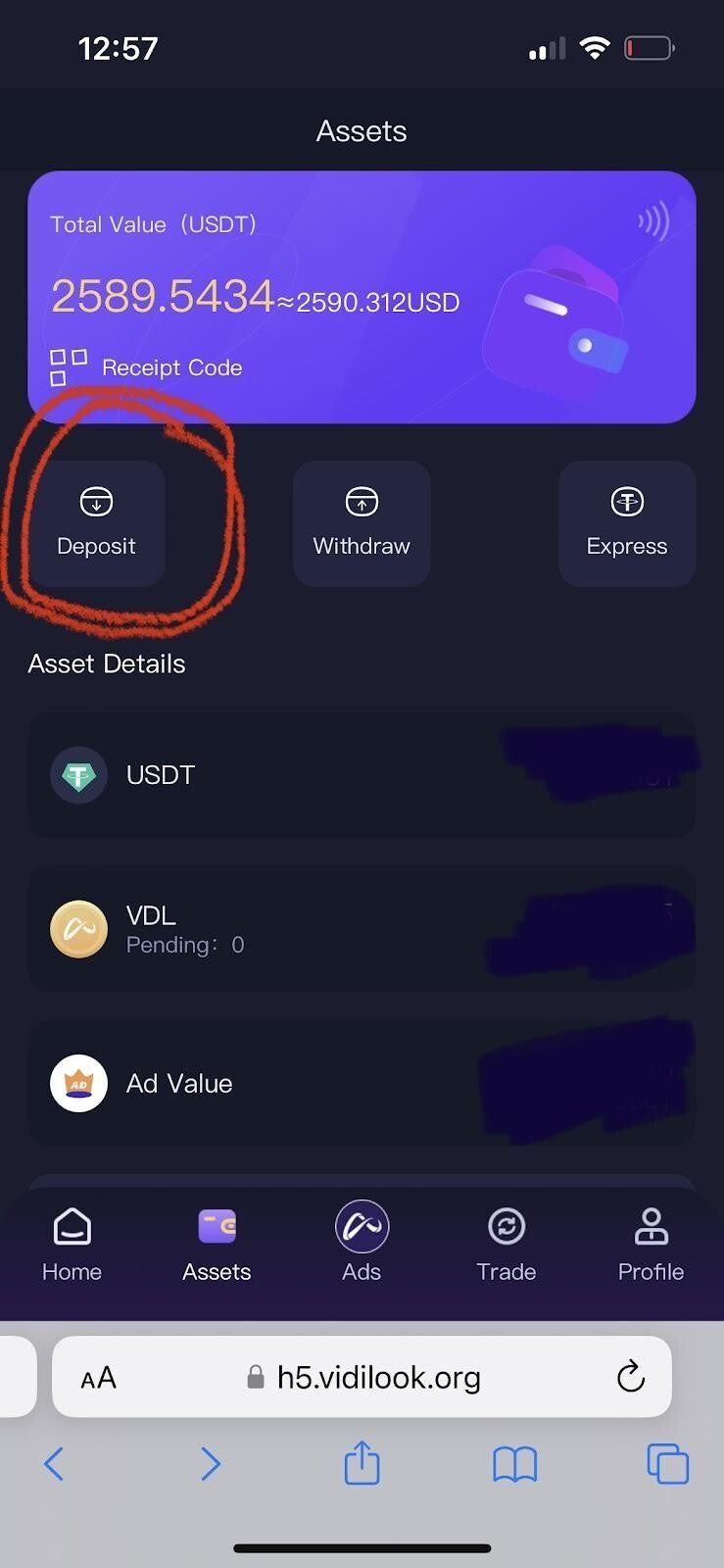Open Safari's AA page settings
The width and height of the screenshot is (724, 1568).
(x=98, y=1378)
